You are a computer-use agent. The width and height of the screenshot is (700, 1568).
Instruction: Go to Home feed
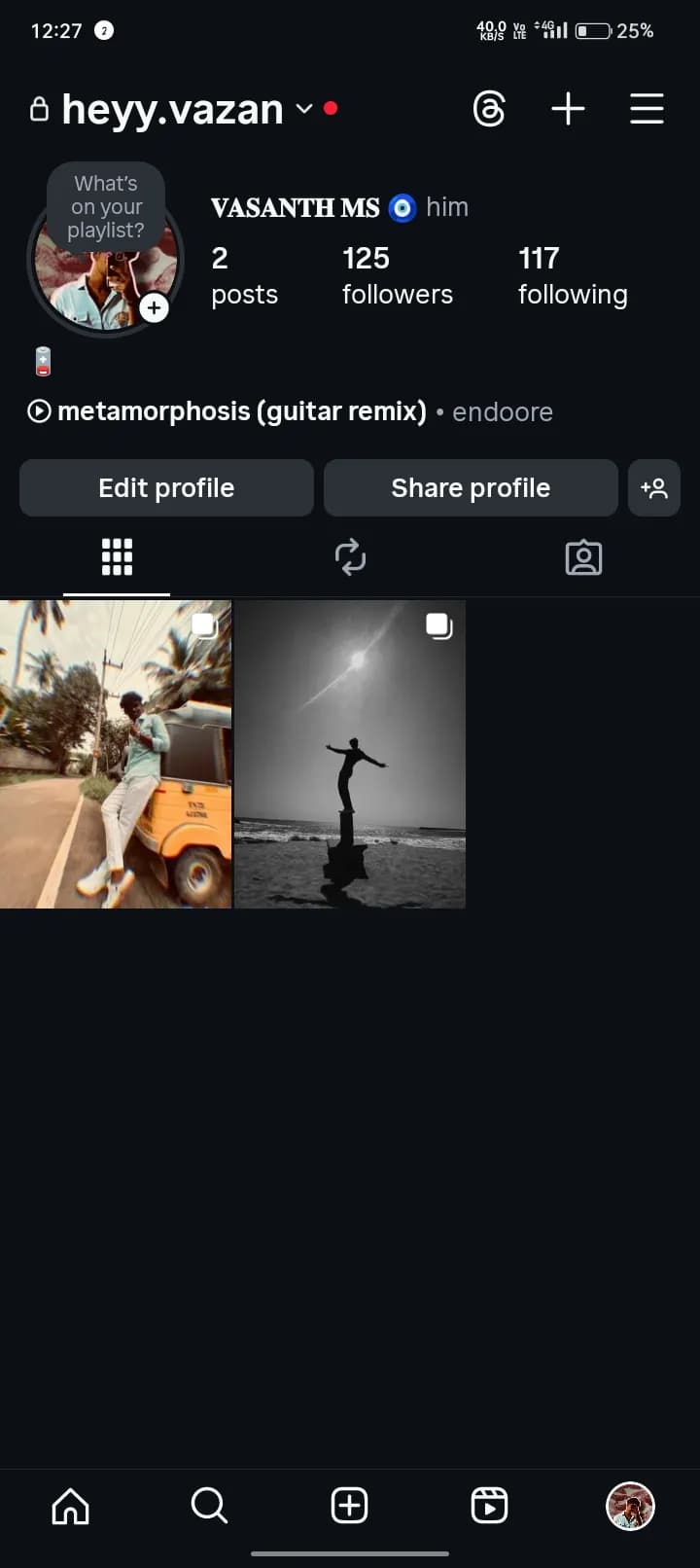point(70,1506)
